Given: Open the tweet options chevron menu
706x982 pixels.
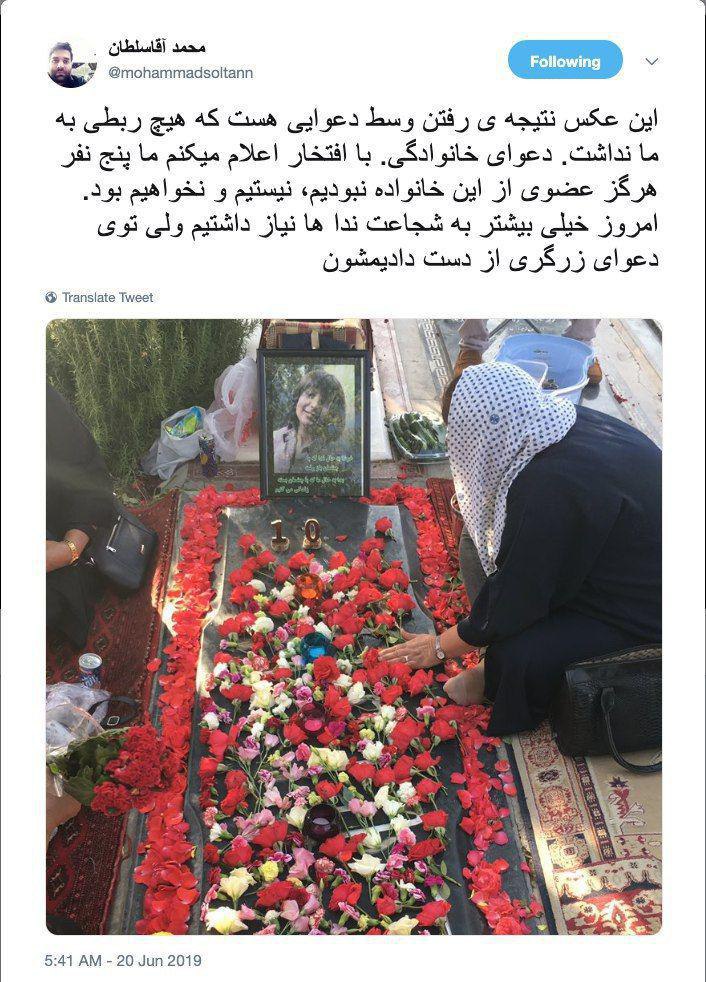Looking at the screenshot, I should coord(652,62).
